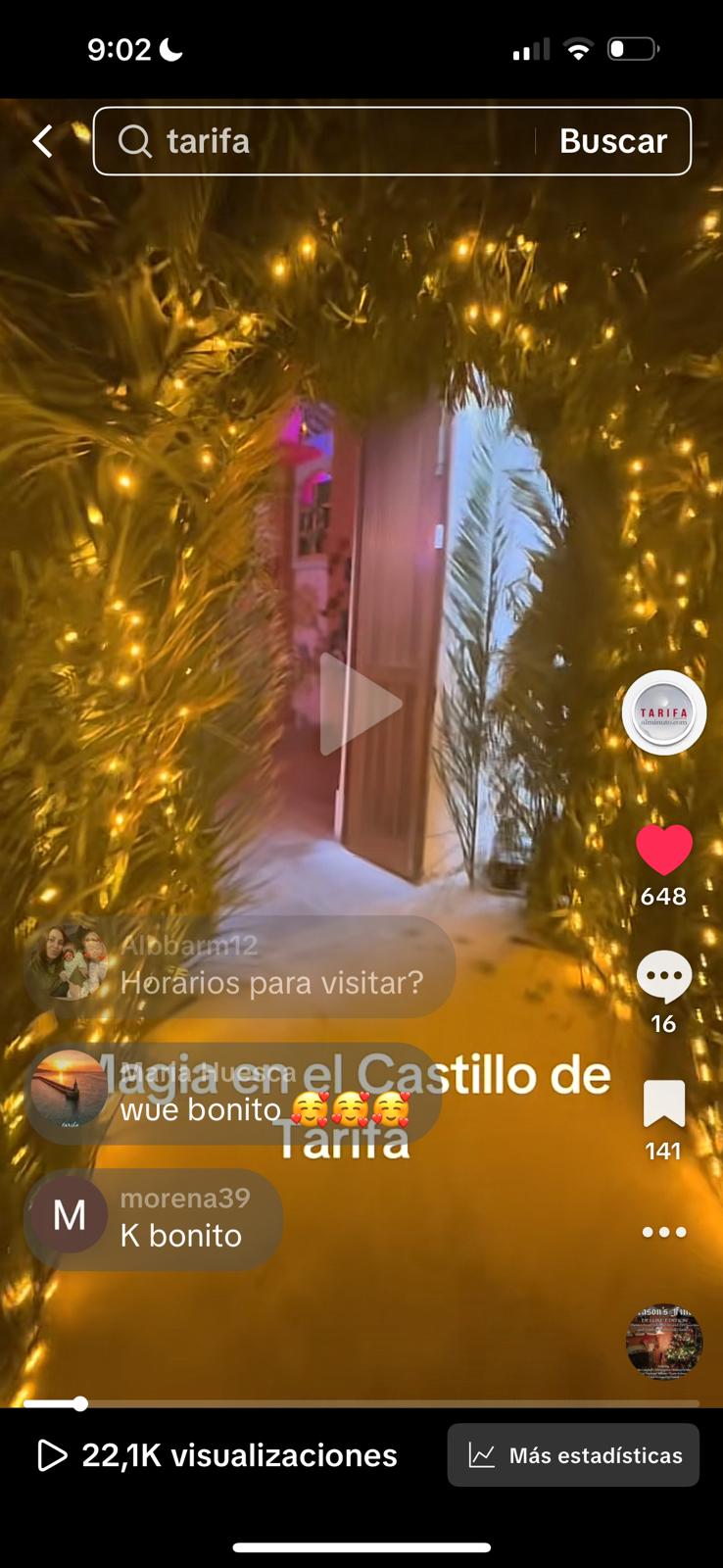This screenshot has height=1568, width=723.
Task: Tap the 'Horarios para visitar?' comment bubble
Action: pos(240,967)
